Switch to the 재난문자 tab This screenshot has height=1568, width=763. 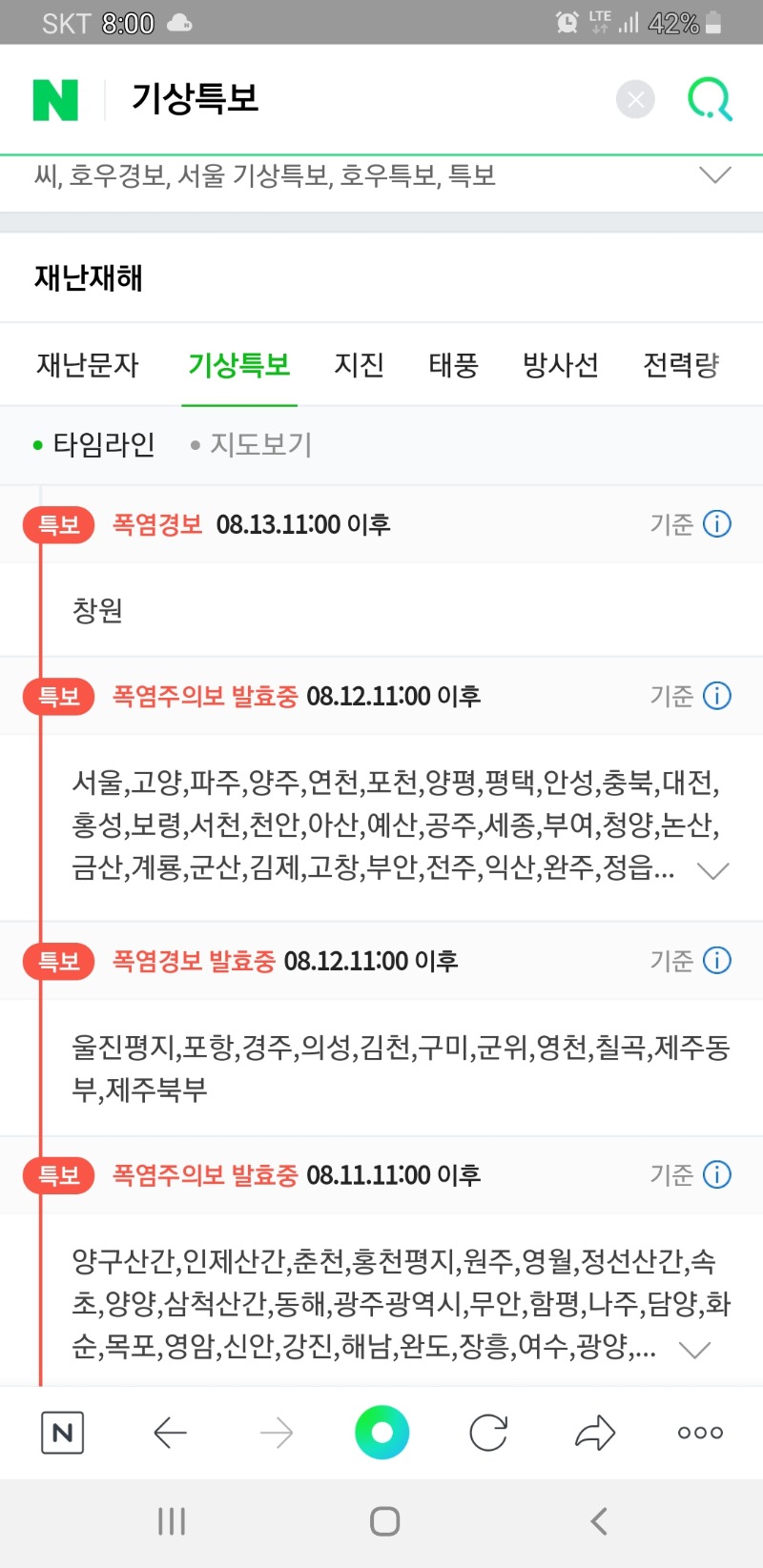pyautogui.click(x=88, y=365)
